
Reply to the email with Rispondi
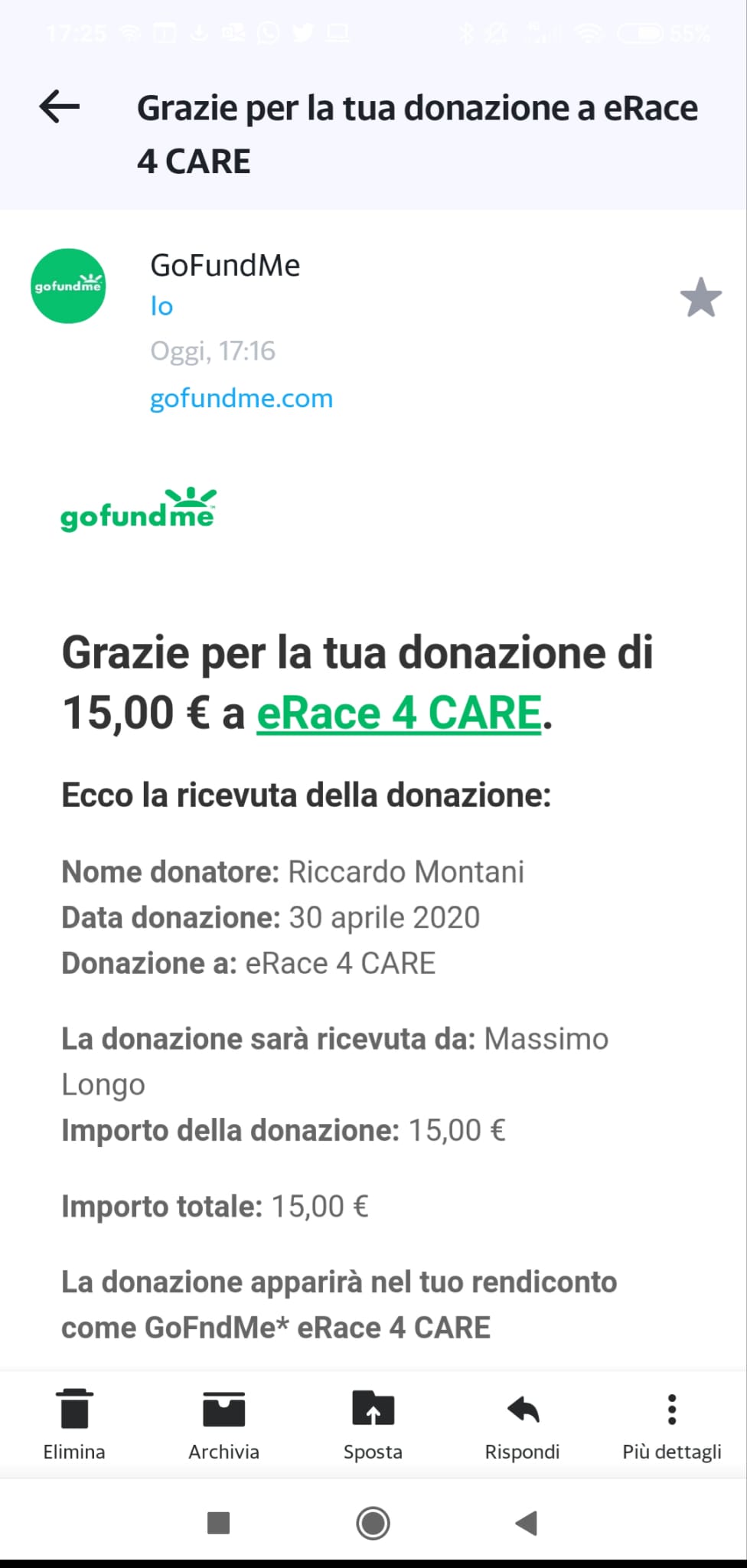coord(523,1424)
